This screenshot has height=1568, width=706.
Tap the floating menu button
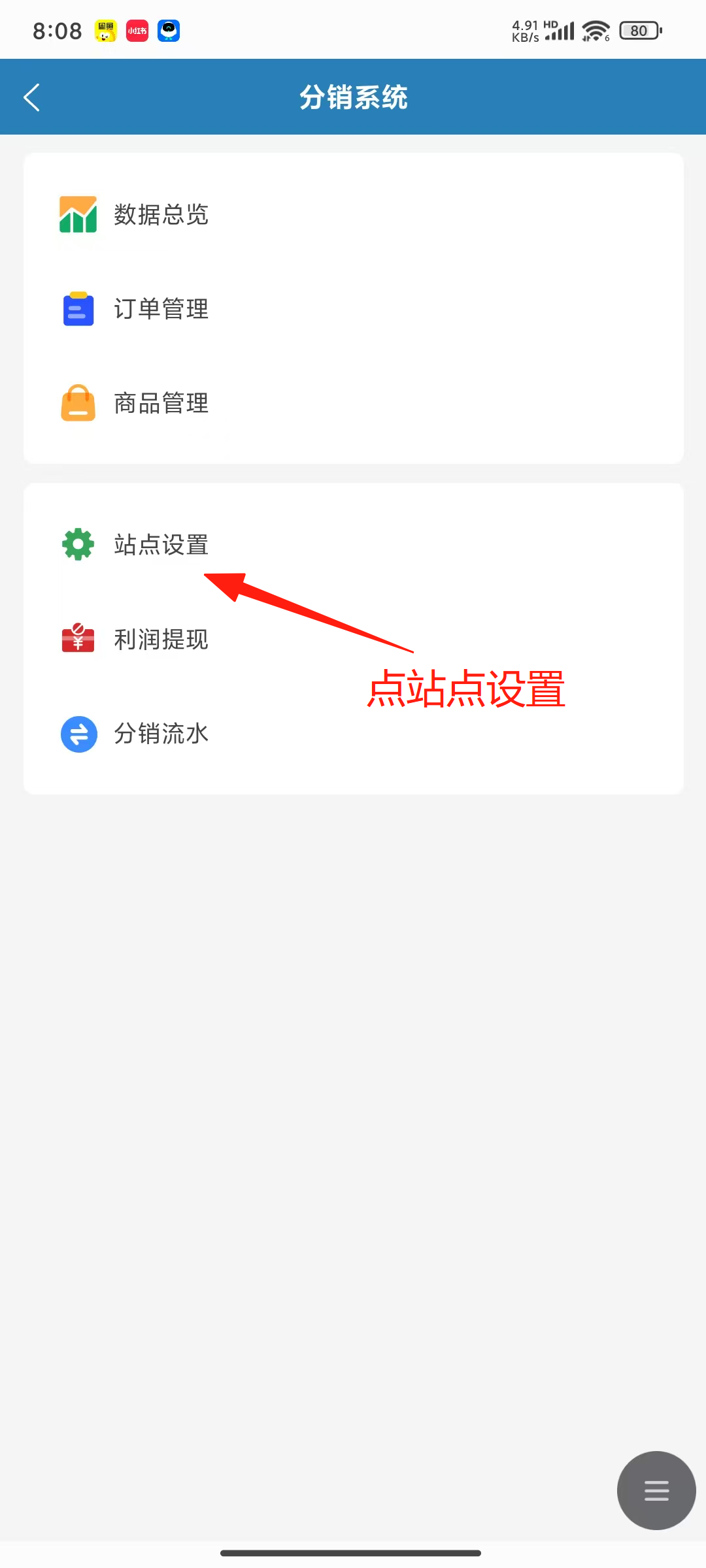click(656, 1490)
